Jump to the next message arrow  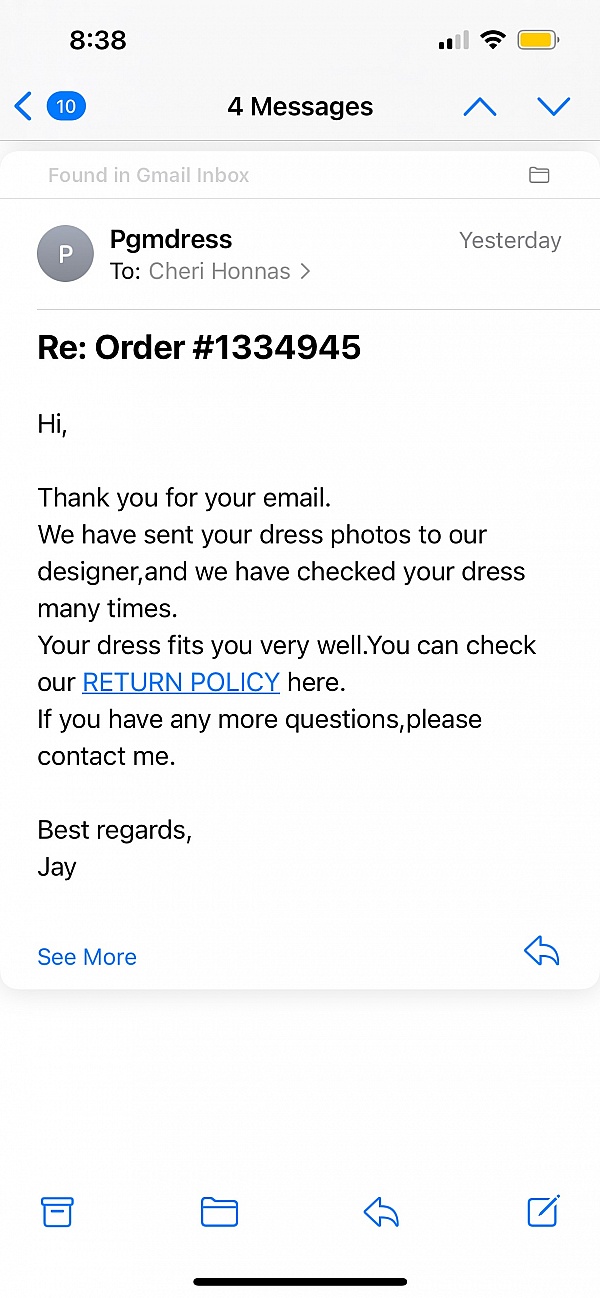pos(553,106)
